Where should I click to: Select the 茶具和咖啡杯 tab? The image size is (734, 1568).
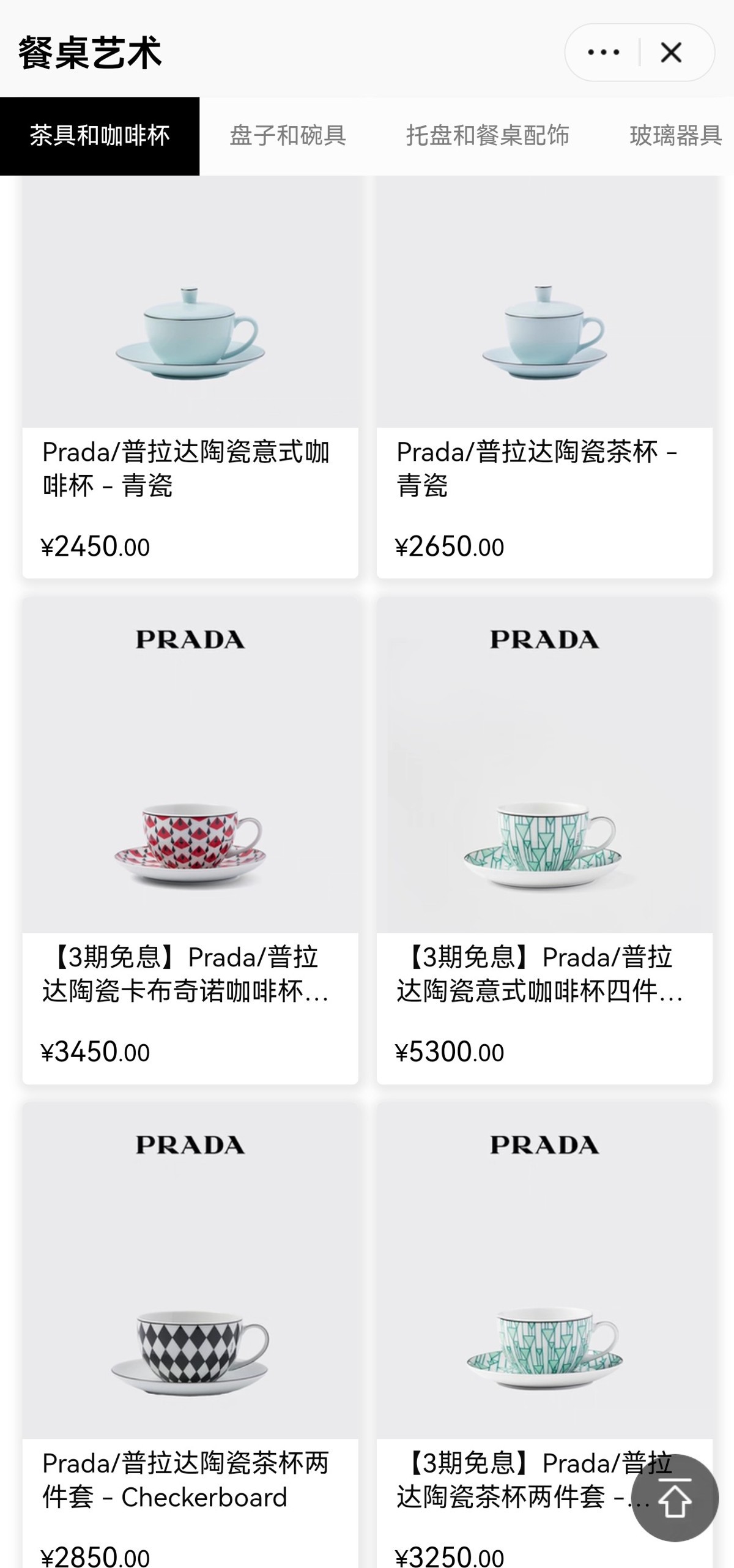(x=100, y=136)
